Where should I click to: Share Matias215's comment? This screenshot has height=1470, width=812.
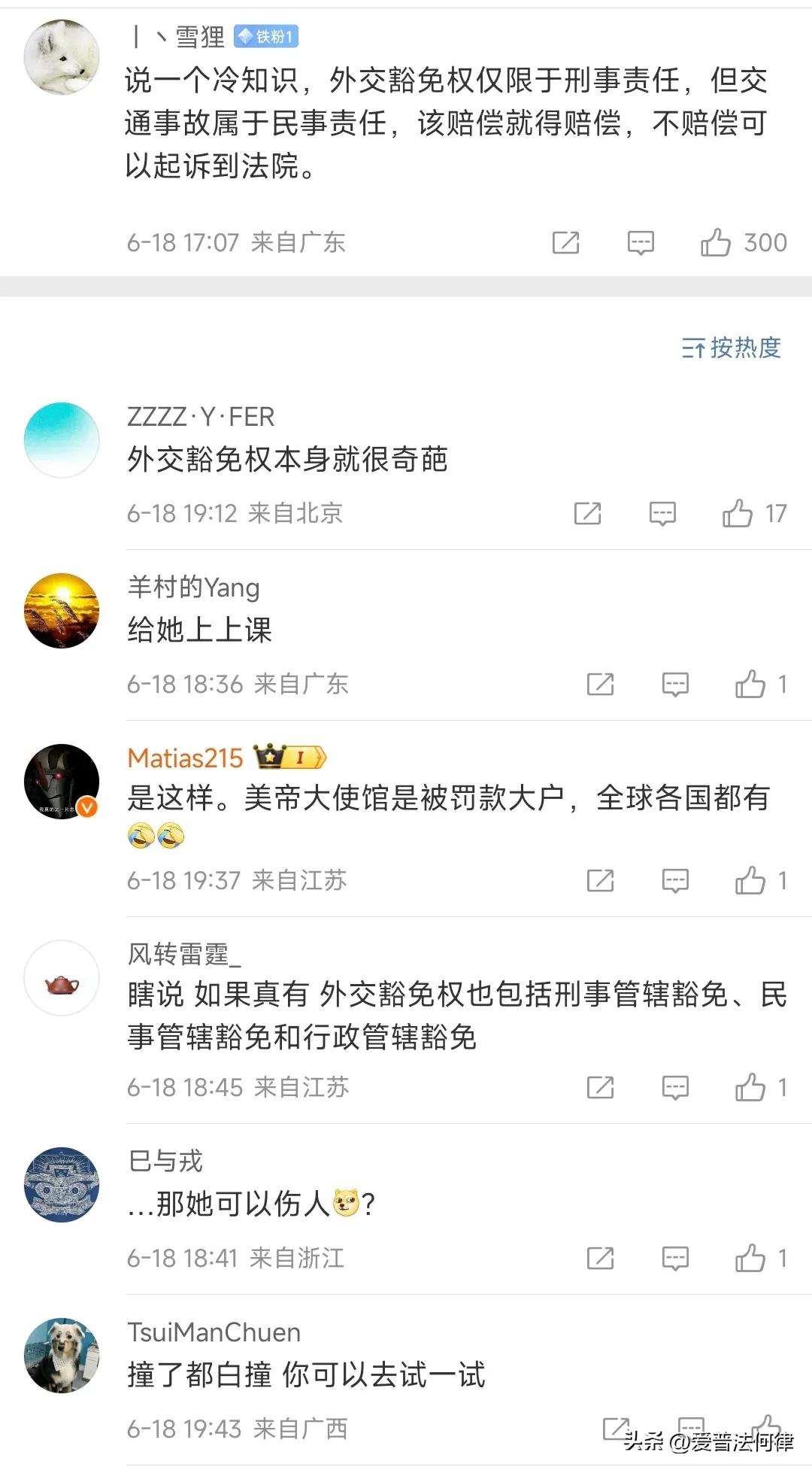(x=600, y=881)
